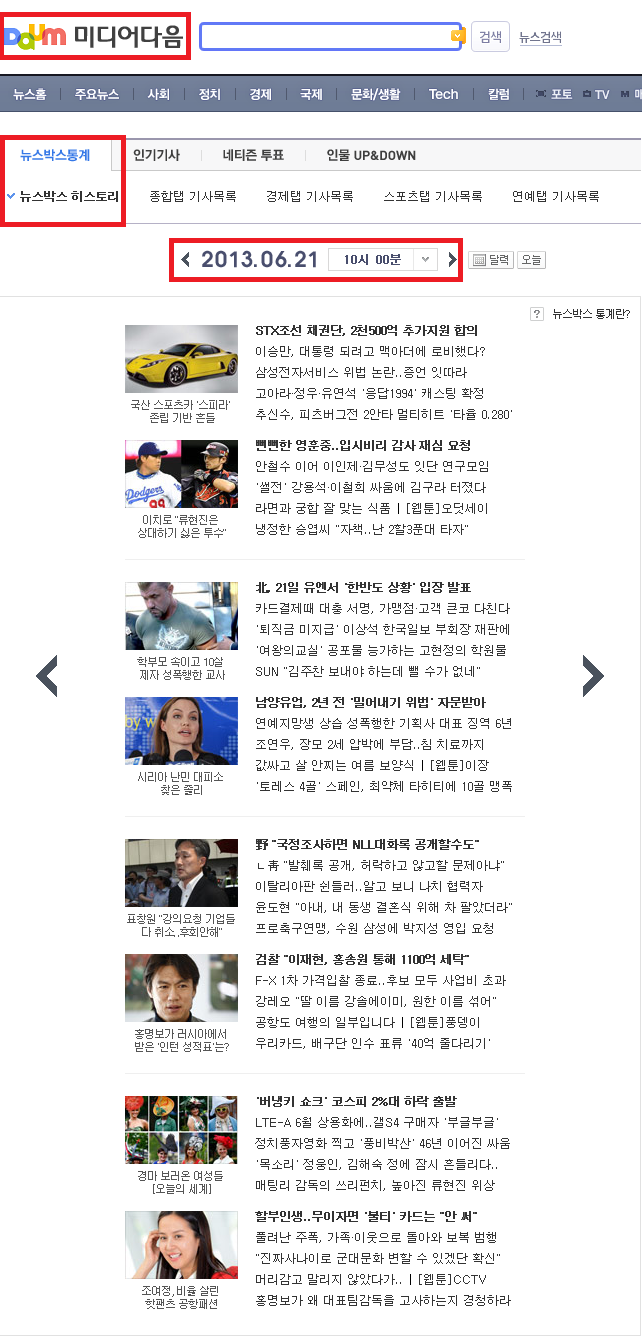Open the 뉴스검색 link
Viewport: 642px width, 1339px height.
(x=540, y=38)
